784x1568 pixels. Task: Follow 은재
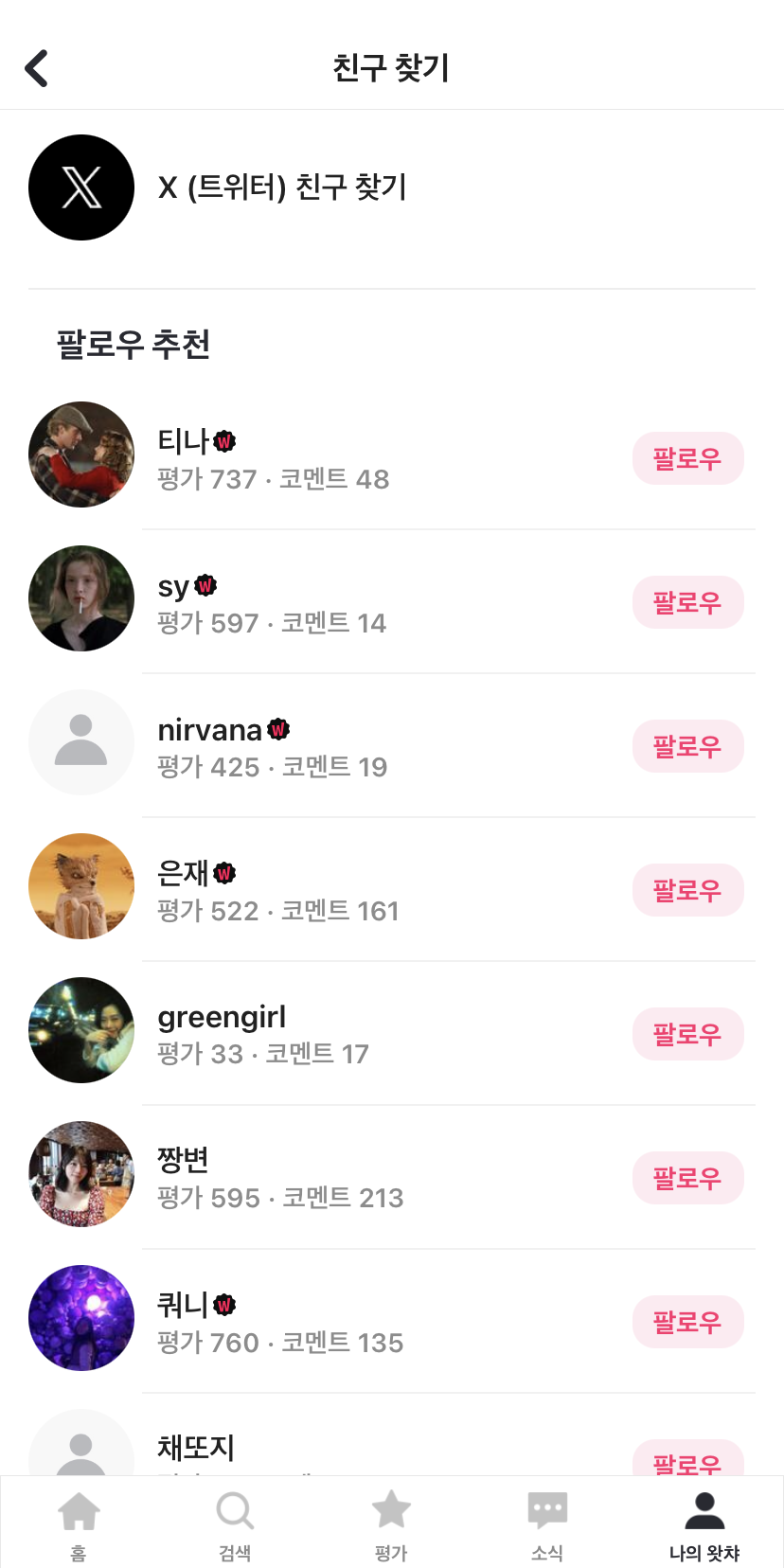pyautogui.click(x=687, y=891)
